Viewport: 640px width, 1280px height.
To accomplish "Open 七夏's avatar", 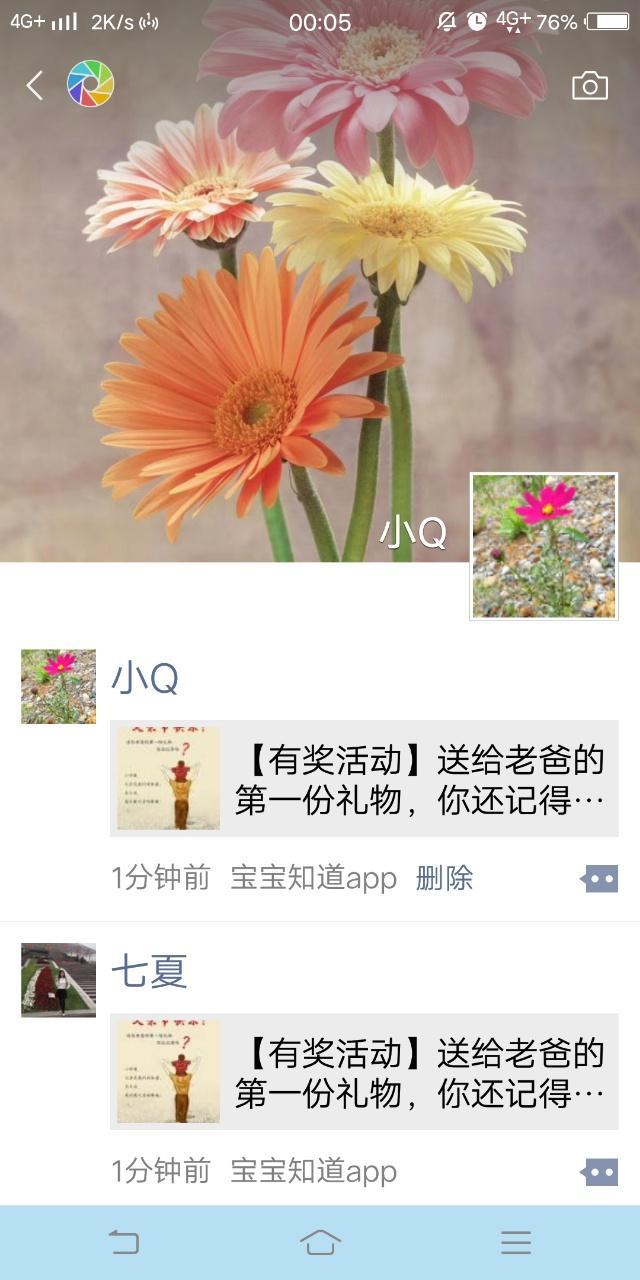I will (59, 979).
